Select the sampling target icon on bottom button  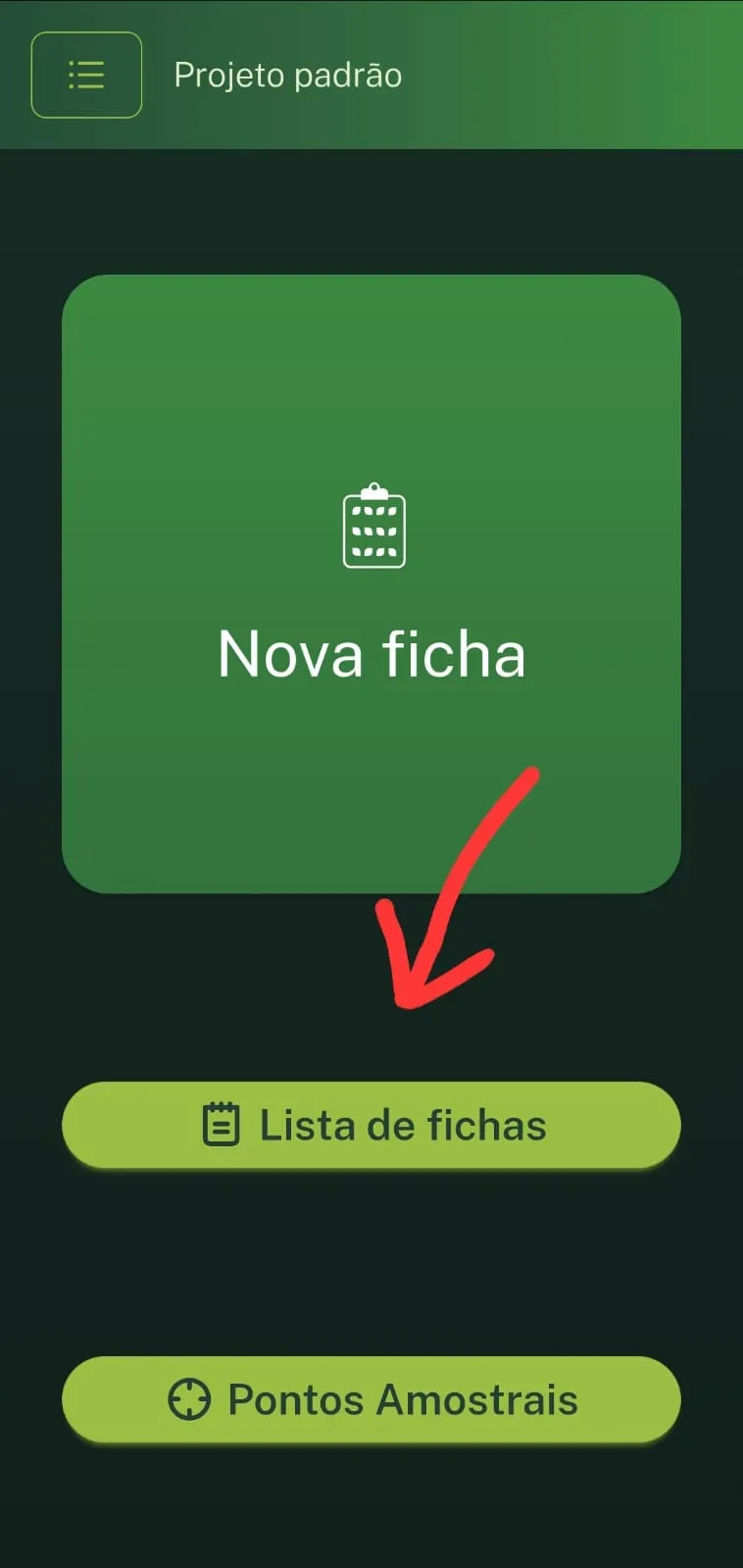coord(192,1399)
